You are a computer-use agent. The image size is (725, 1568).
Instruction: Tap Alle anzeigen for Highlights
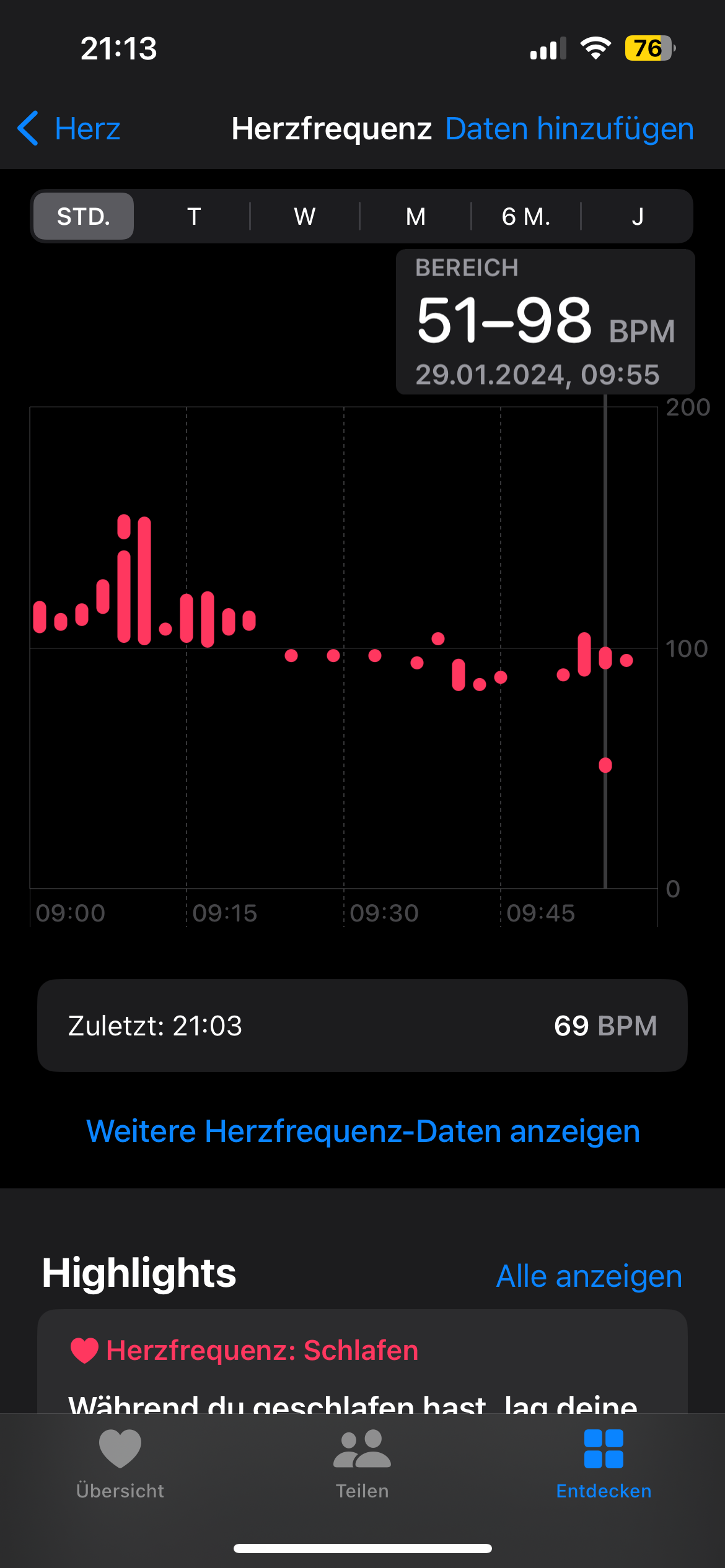[589, 1276]
